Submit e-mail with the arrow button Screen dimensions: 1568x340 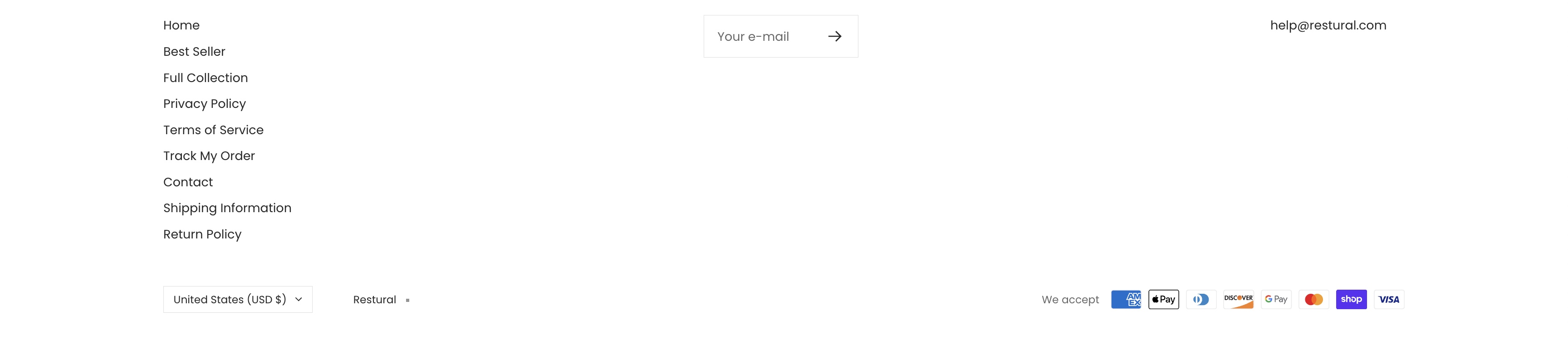pos(834,37)
